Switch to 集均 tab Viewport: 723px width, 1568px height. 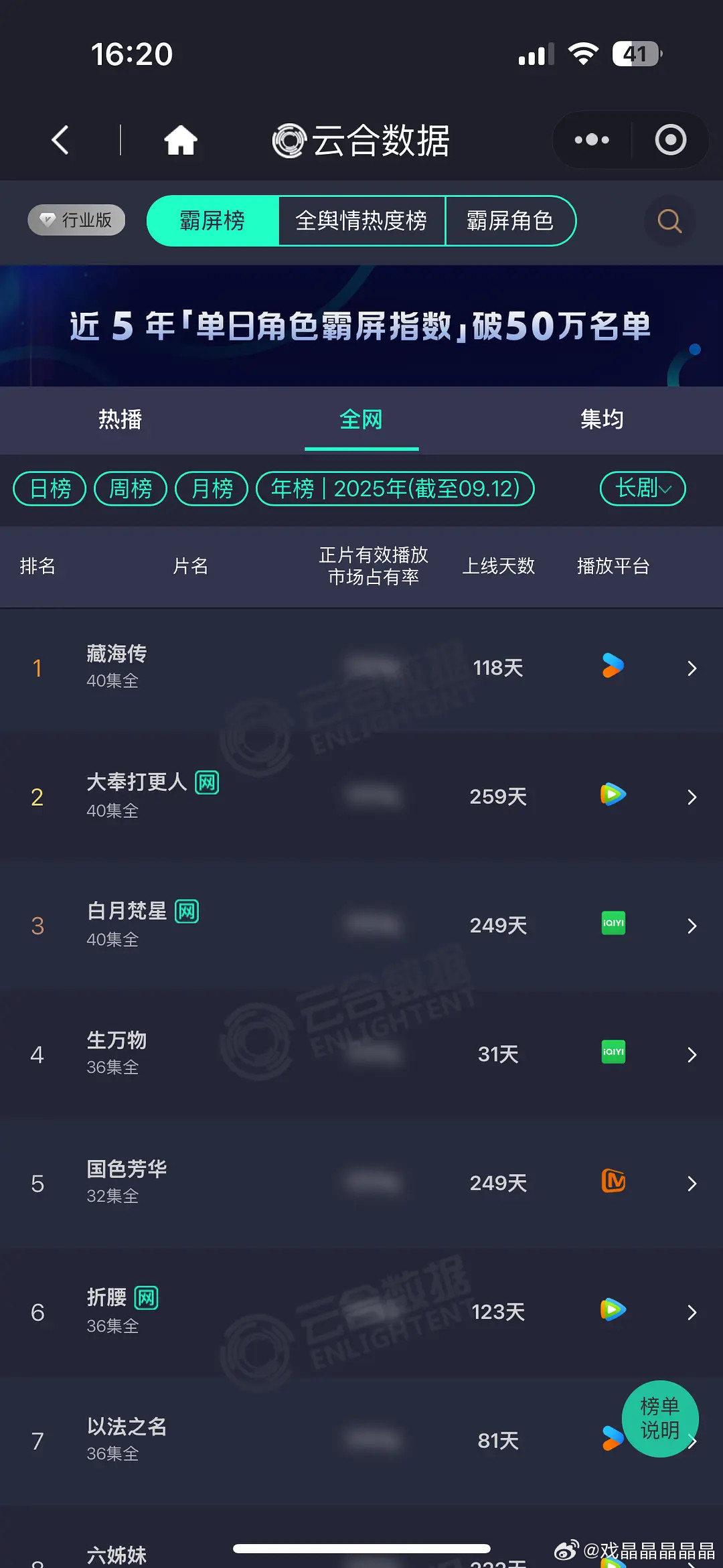pos(602,419)
